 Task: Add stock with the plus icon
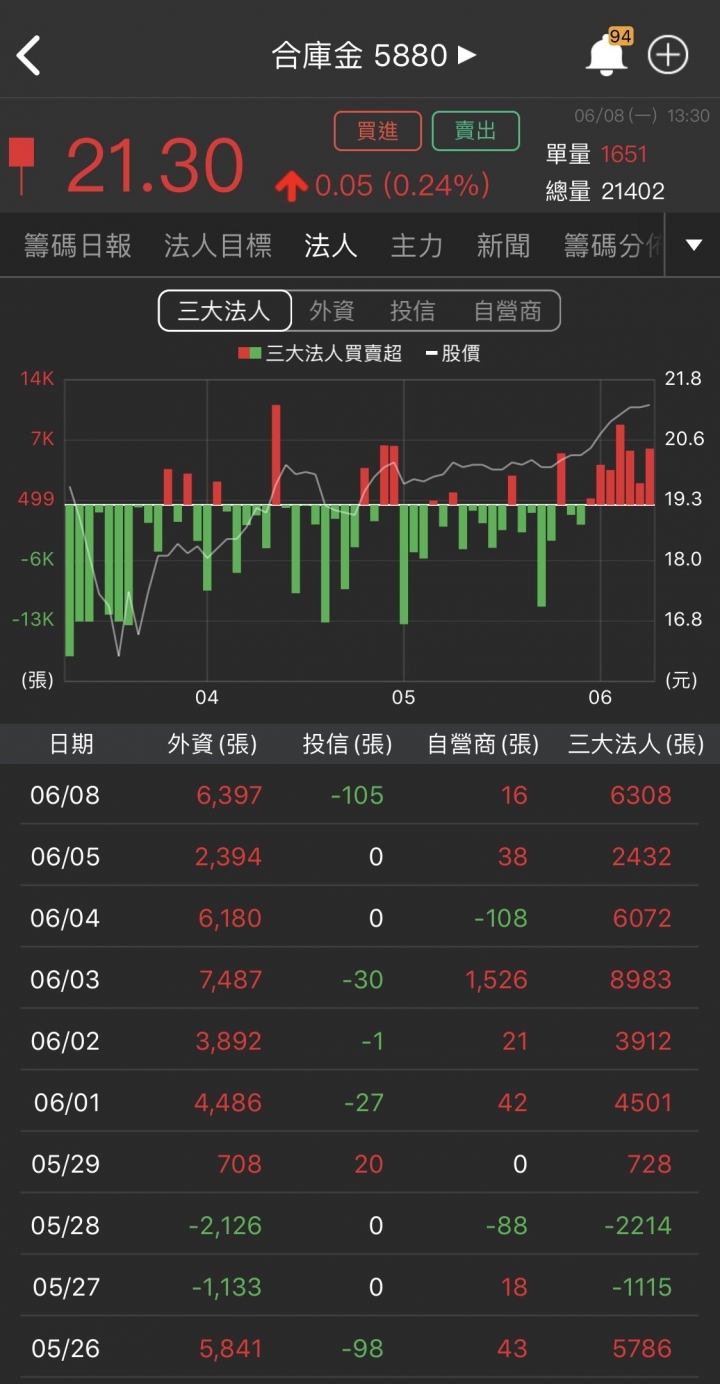point(668,55)
